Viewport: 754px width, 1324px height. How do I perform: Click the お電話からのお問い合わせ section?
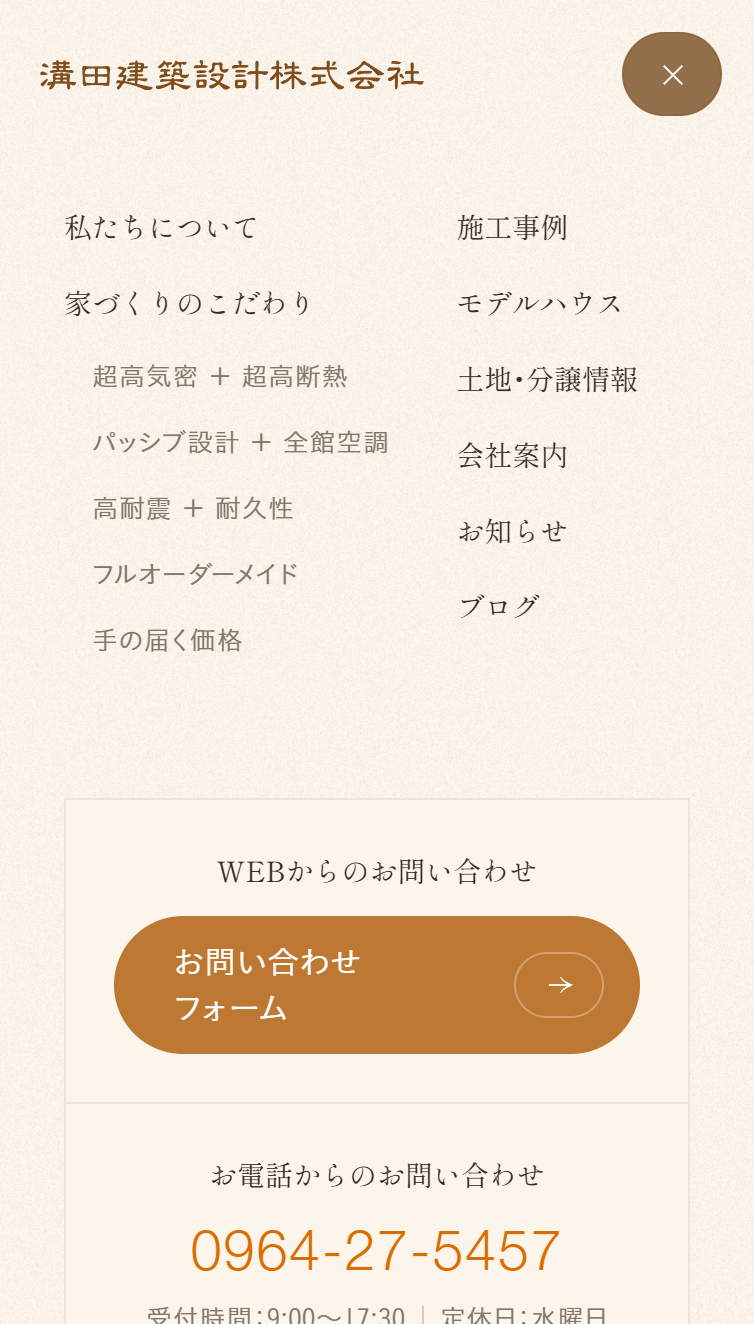[x=377, y=1176]
